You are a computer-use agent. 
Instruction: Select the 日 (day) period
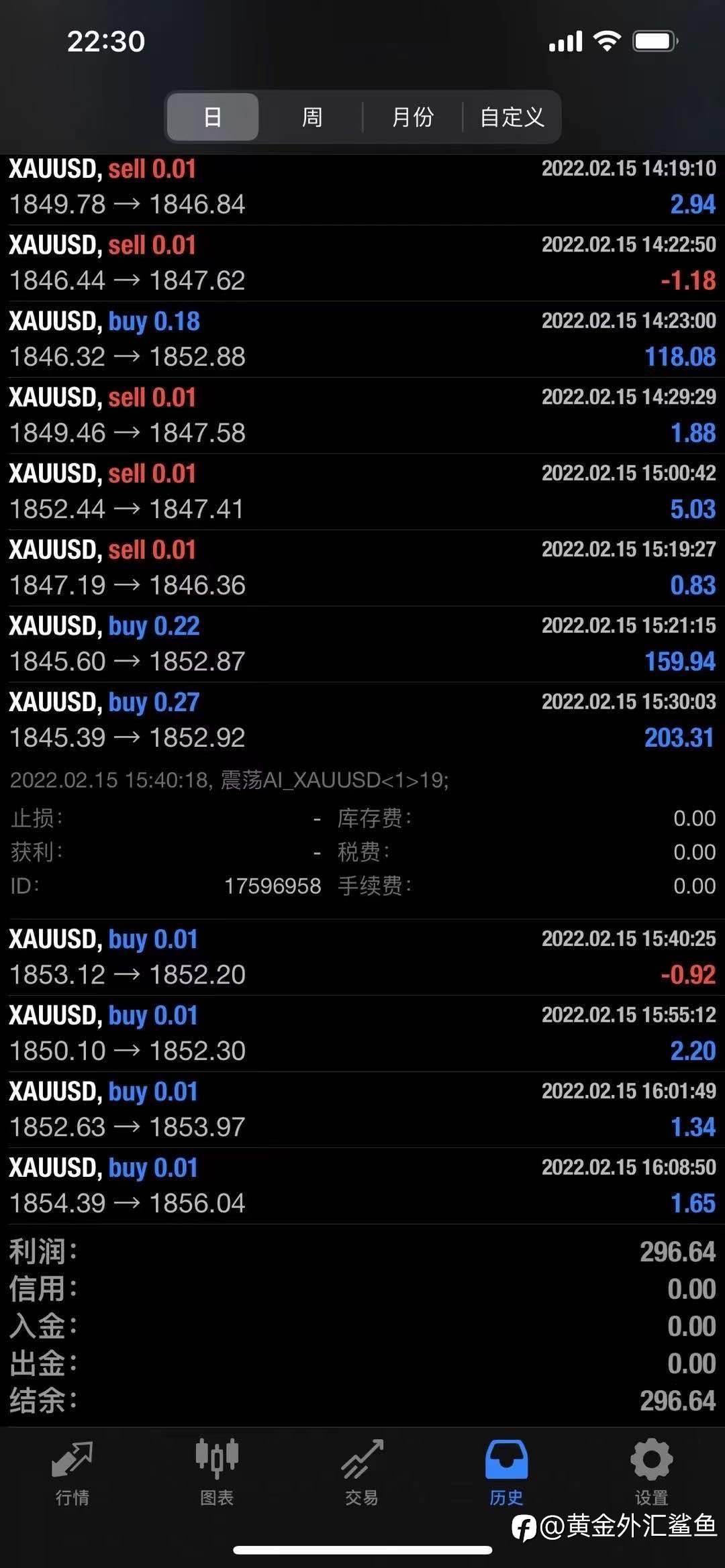point(213,117)
